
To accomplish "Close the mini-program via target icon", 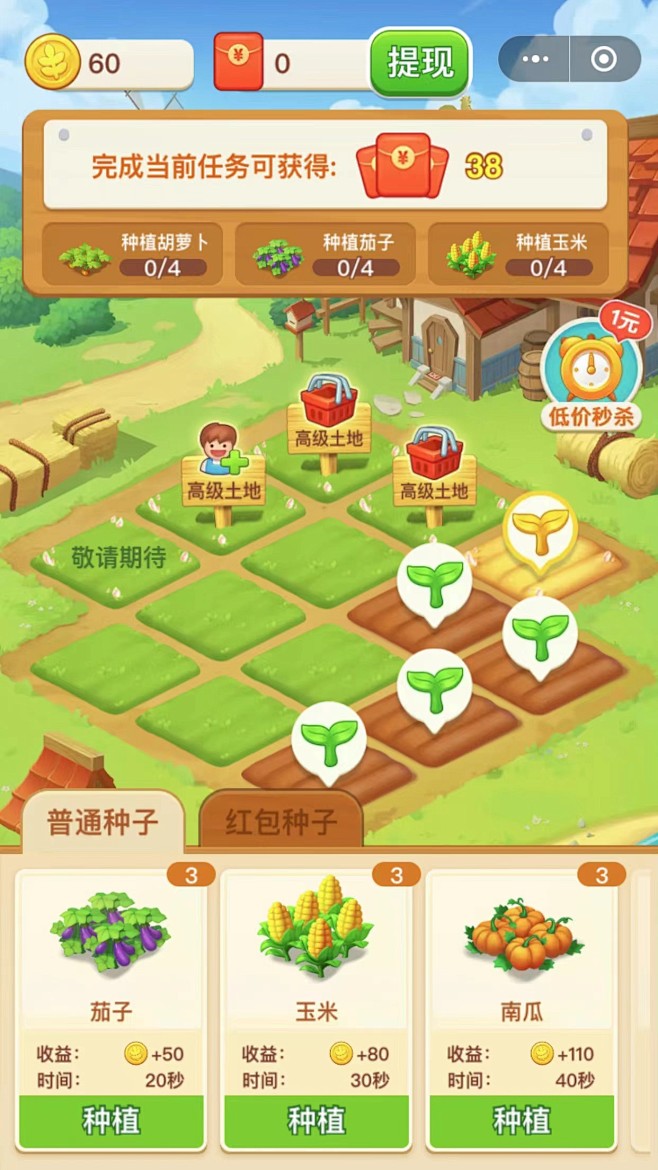I will coord(604,60).
